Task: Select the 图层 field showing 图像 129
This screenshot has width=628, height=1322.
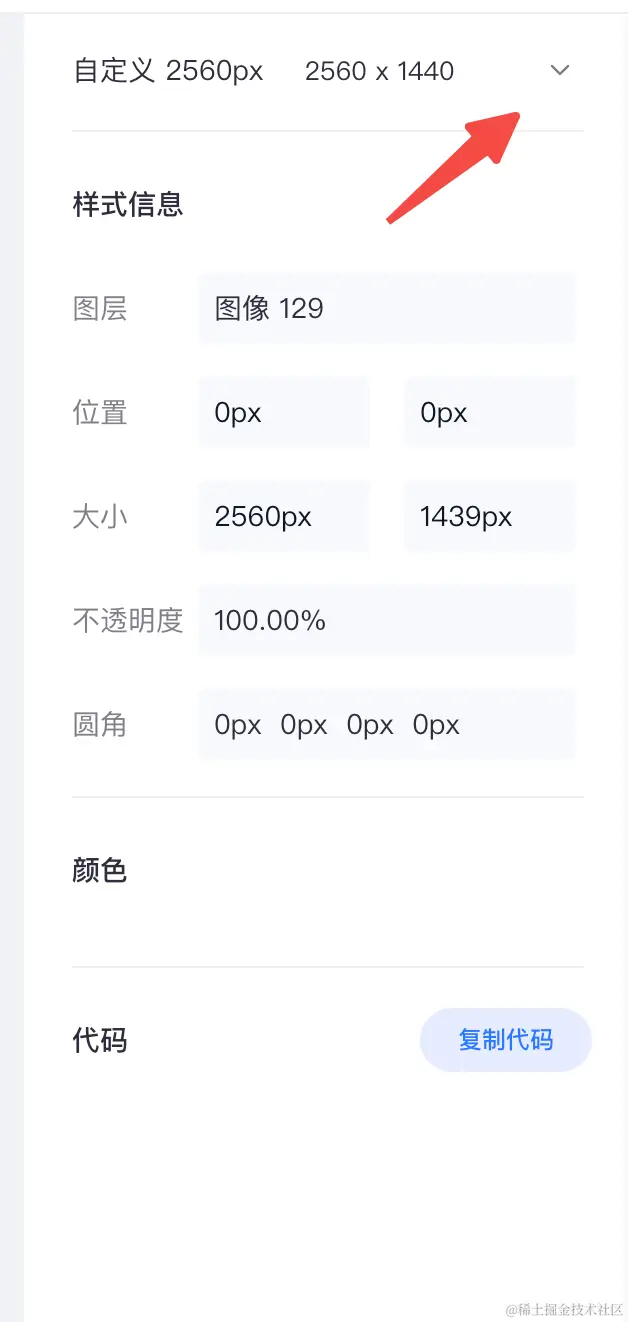Action: pos(386,309)
